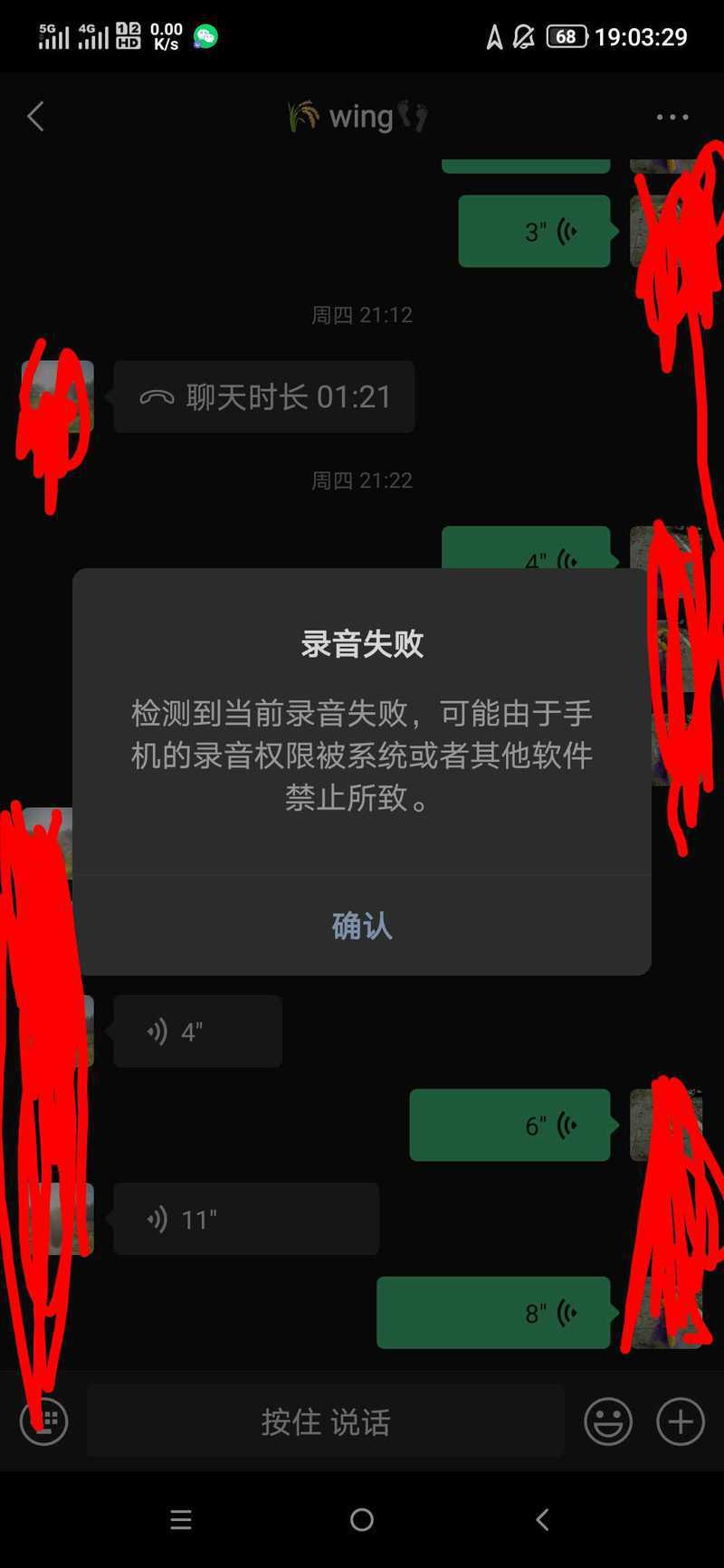
Task: Play the sent 3" voice message
Action: (534, 231)
